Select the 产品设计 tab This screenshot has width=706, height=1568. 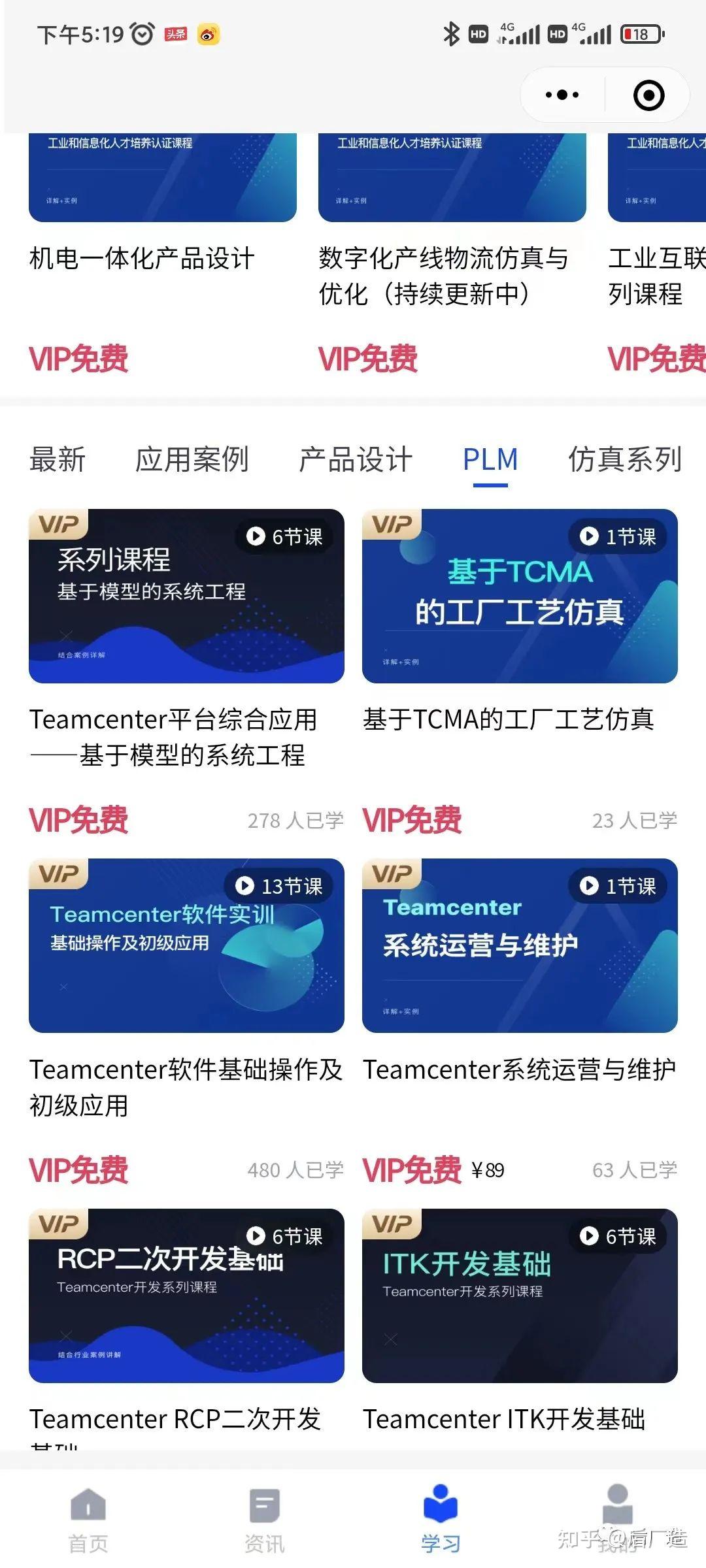[355, 461]
